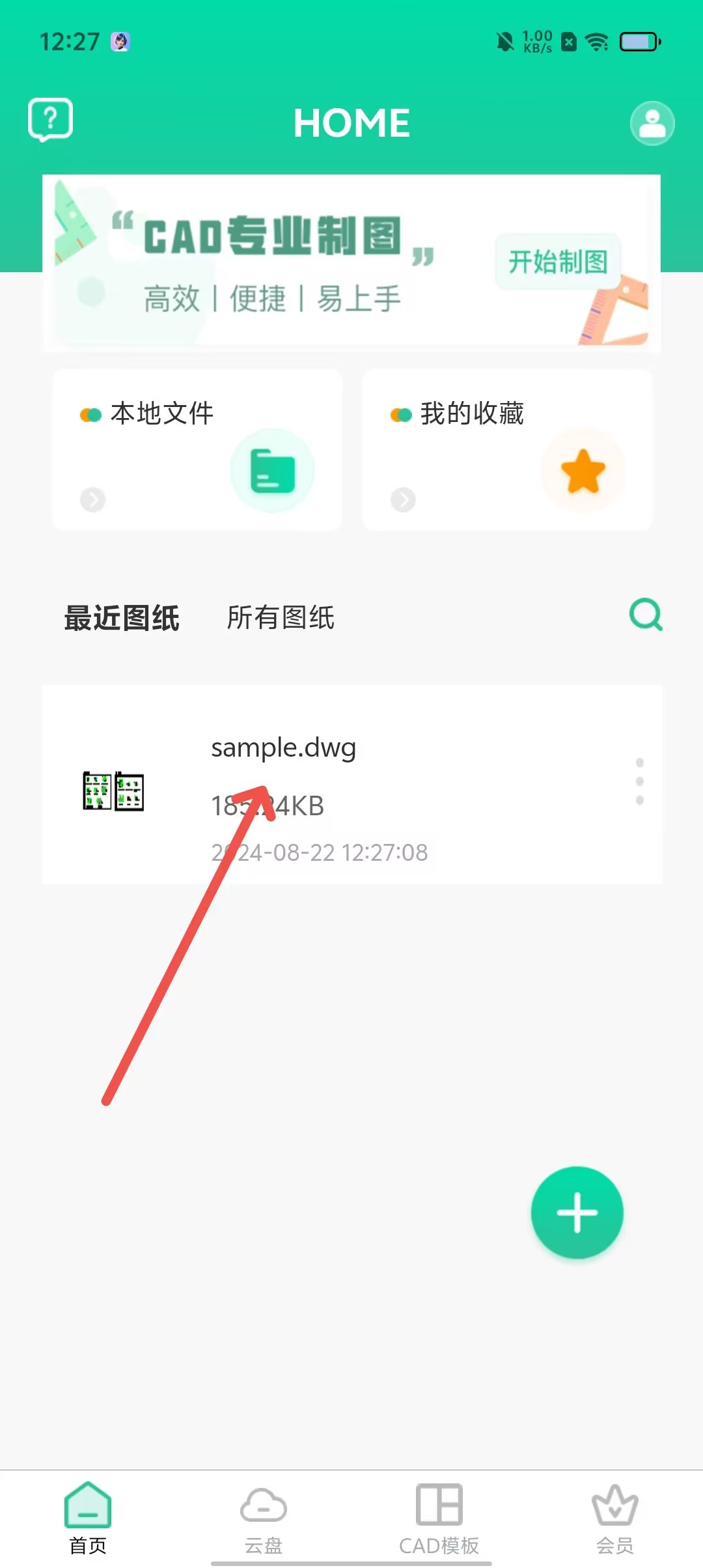
Task: Search drawings with the magnifier icon
Action: 646,615
